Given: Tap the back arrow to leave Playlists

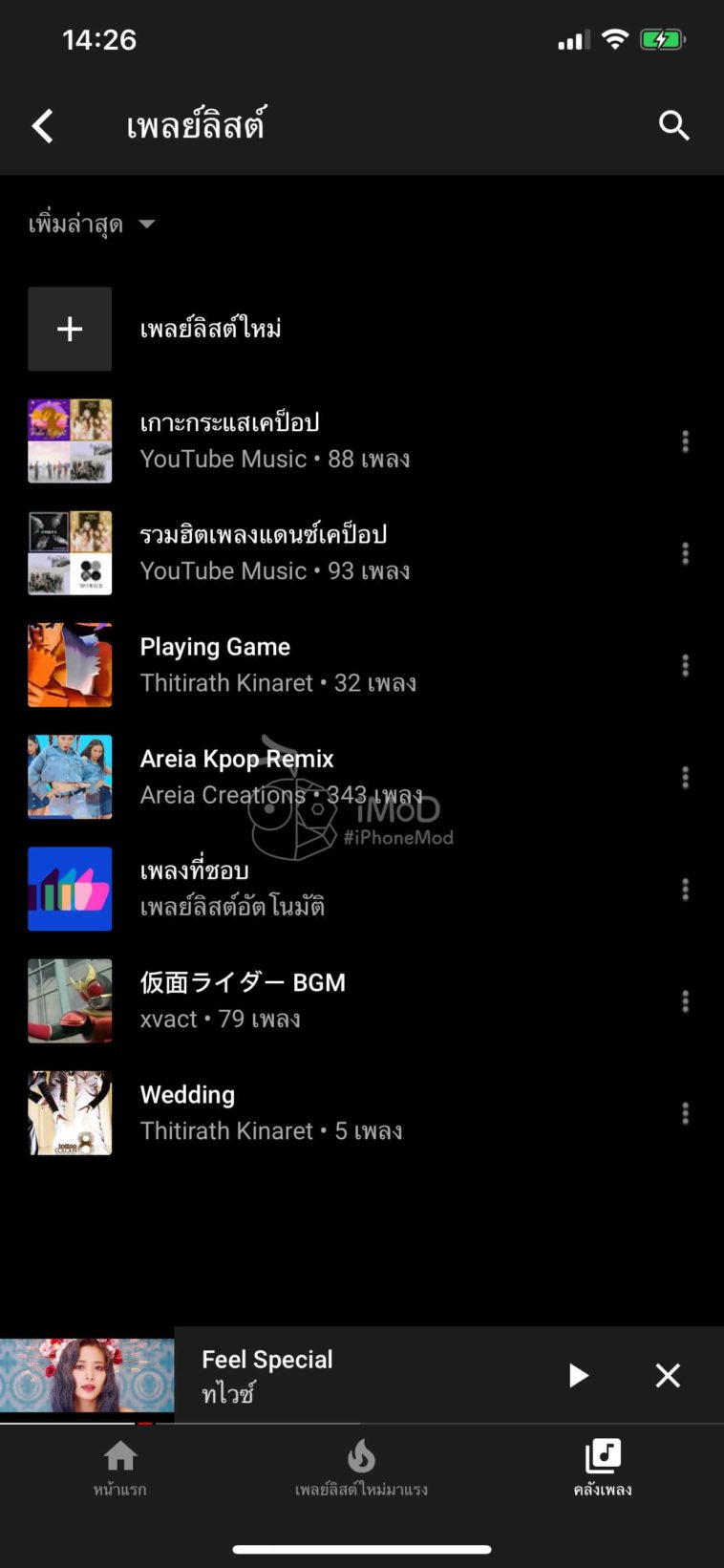Looking at the screenshot, I should pos(42,125).
